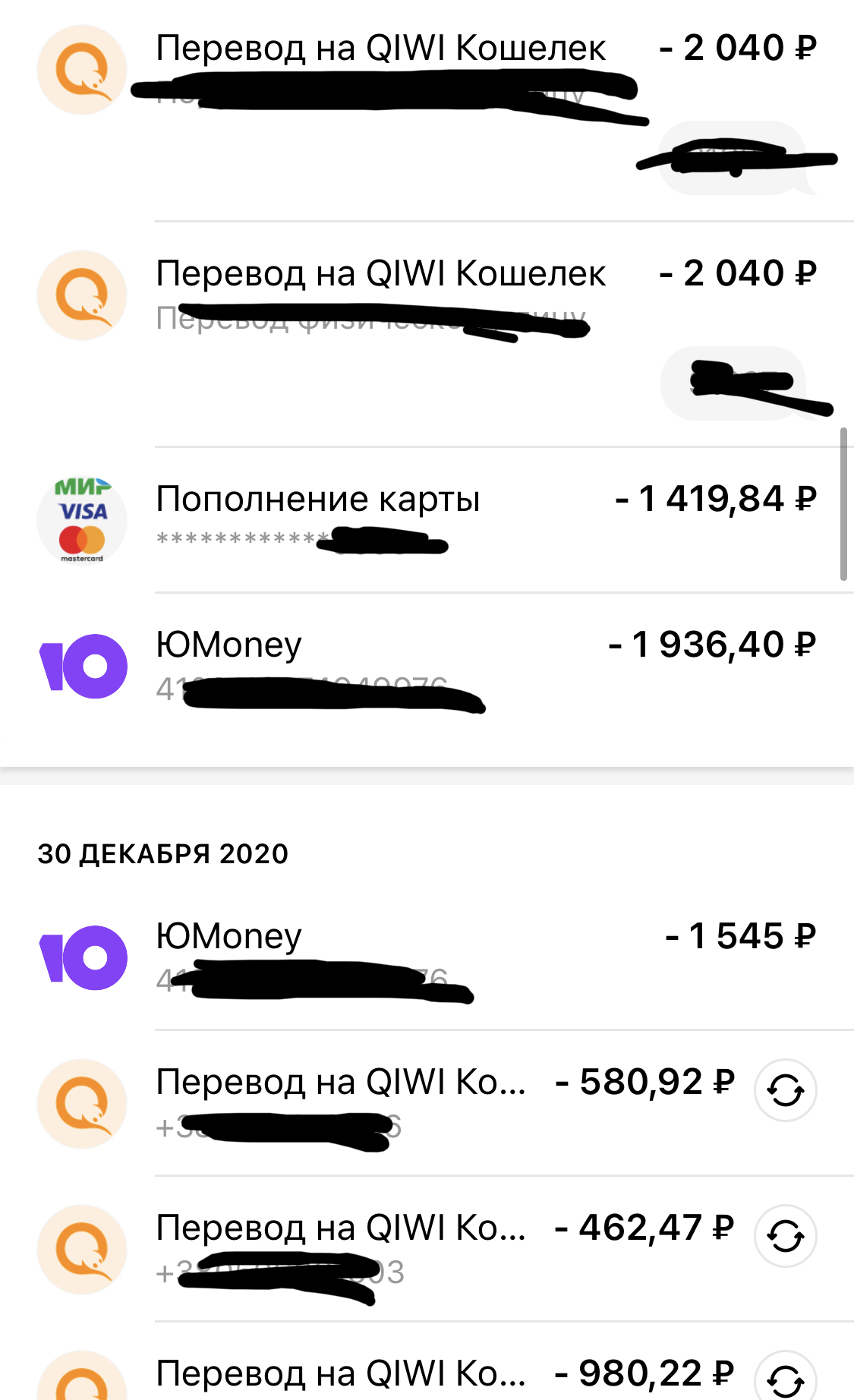854x1400 pixels.
Task: Repeat the 580,92 ₽ QIWI transfer
Action: [x=785, y=1090]
